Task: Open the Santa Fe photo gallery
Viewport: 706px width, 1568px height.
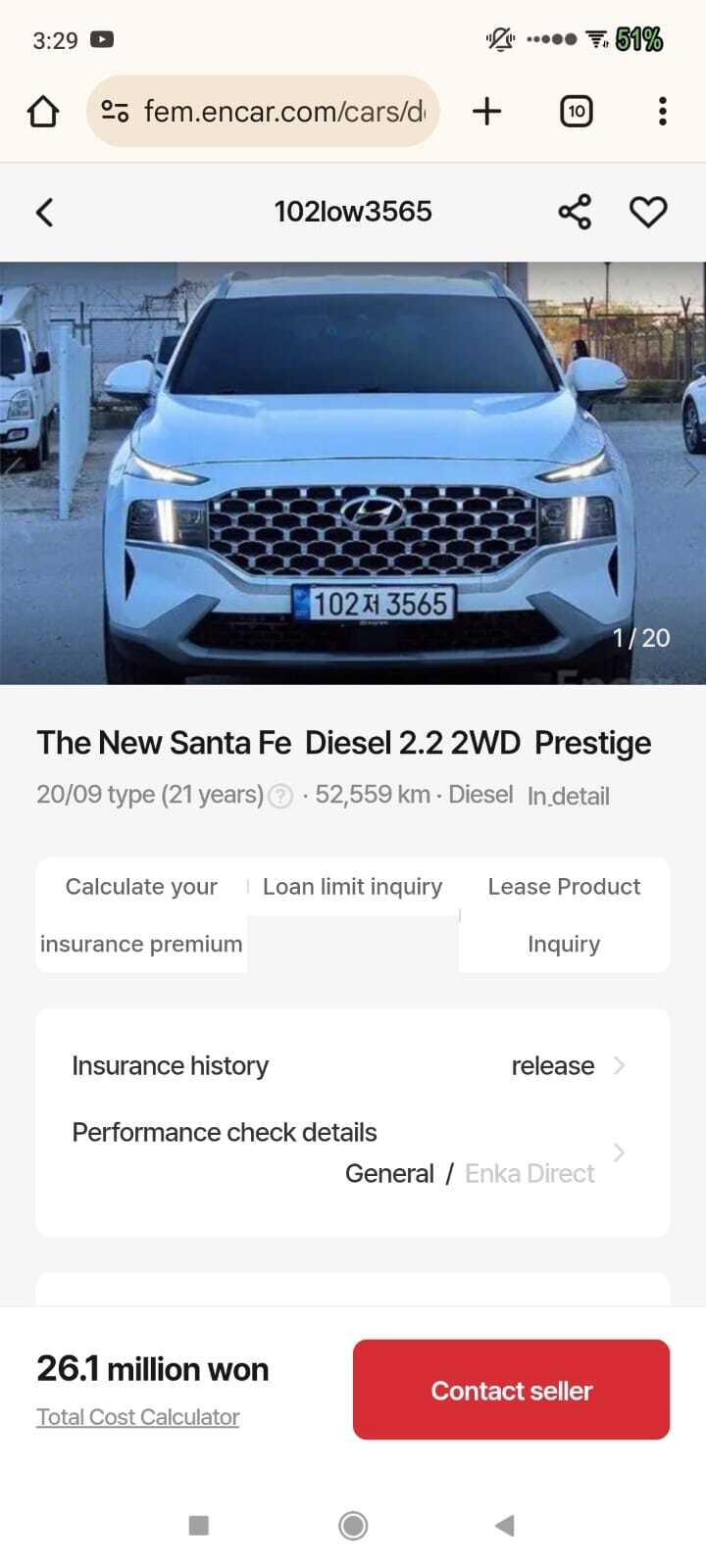Action: point(353,472)
